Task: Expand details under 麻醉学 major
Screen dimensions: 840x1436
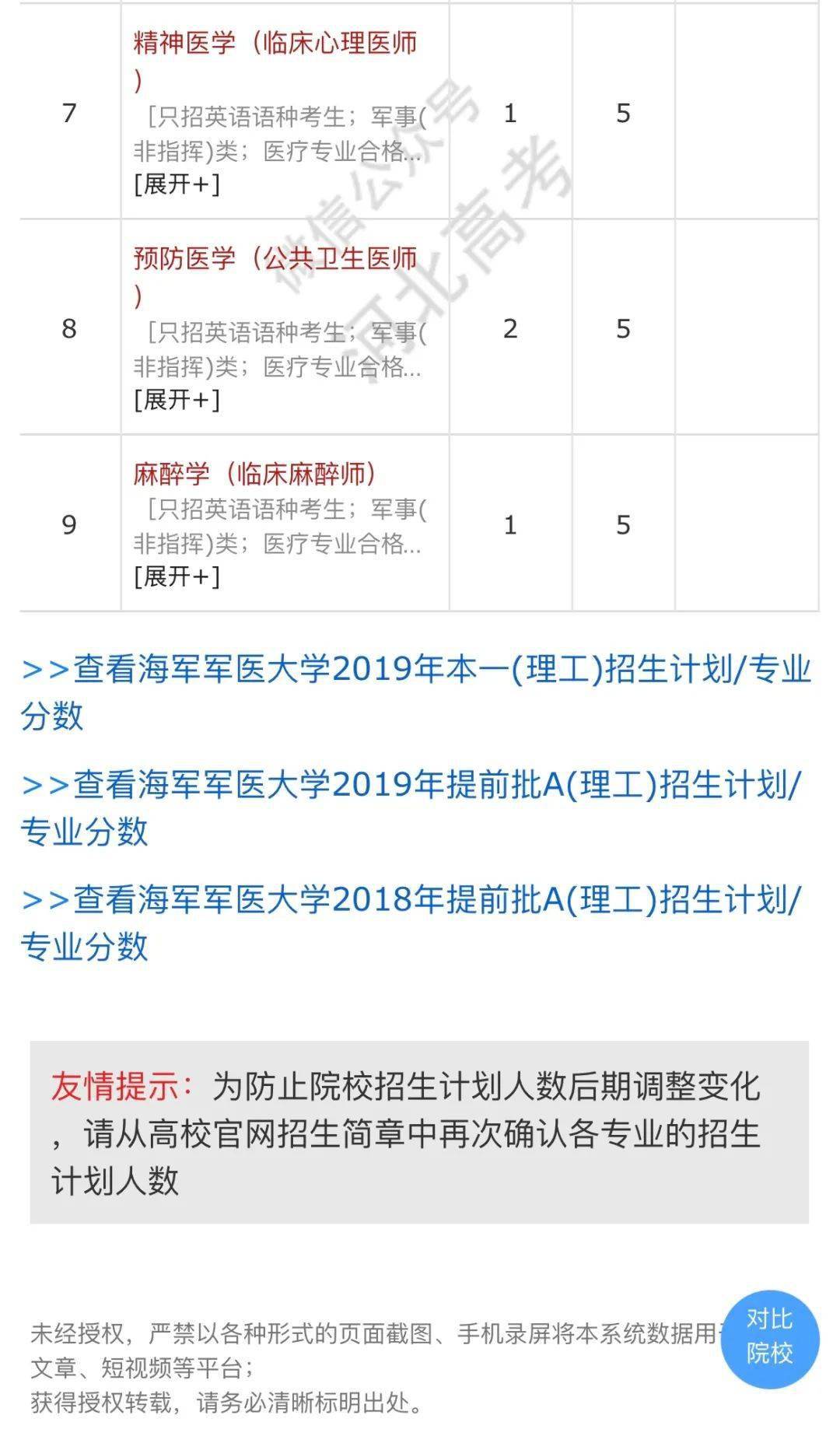Action: [x=177, y=576]
